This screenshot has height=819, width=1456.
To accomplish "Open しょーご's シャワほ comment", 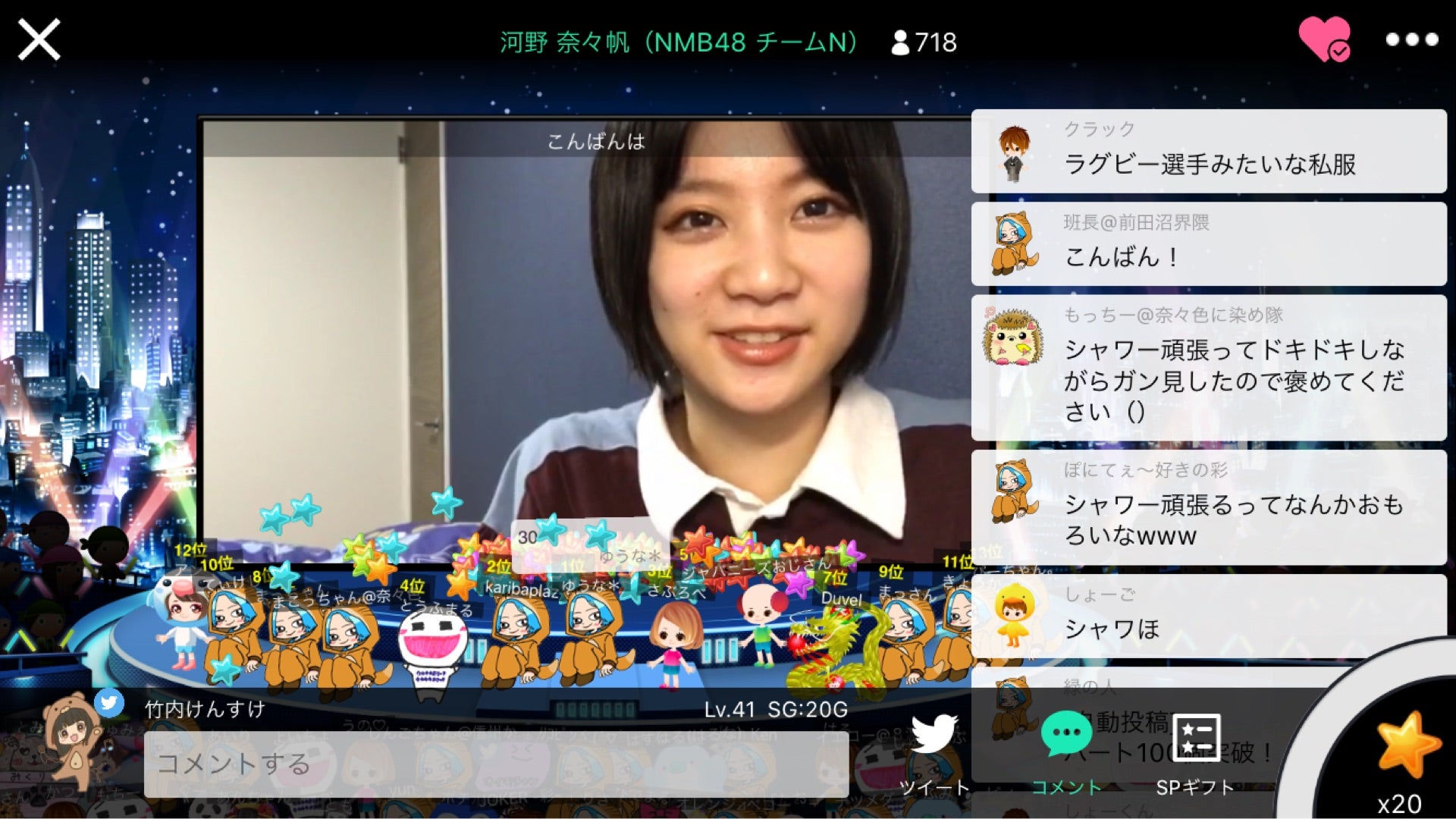I will (1209, 616).
